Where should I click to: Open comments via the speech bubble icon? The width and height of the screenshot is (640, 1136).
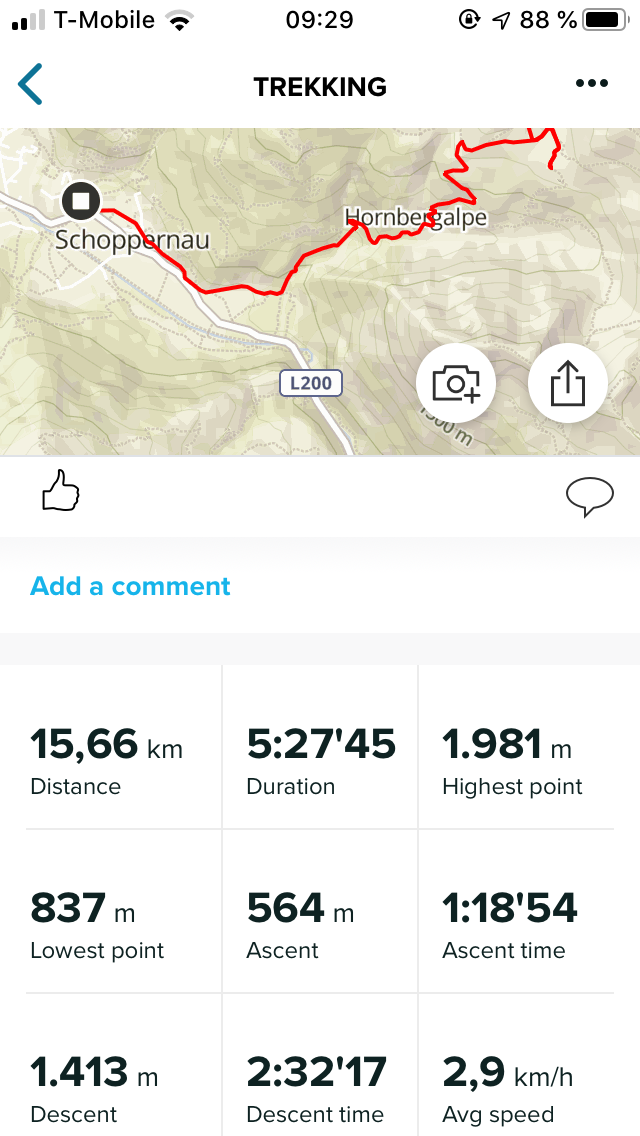click(589, 497)
